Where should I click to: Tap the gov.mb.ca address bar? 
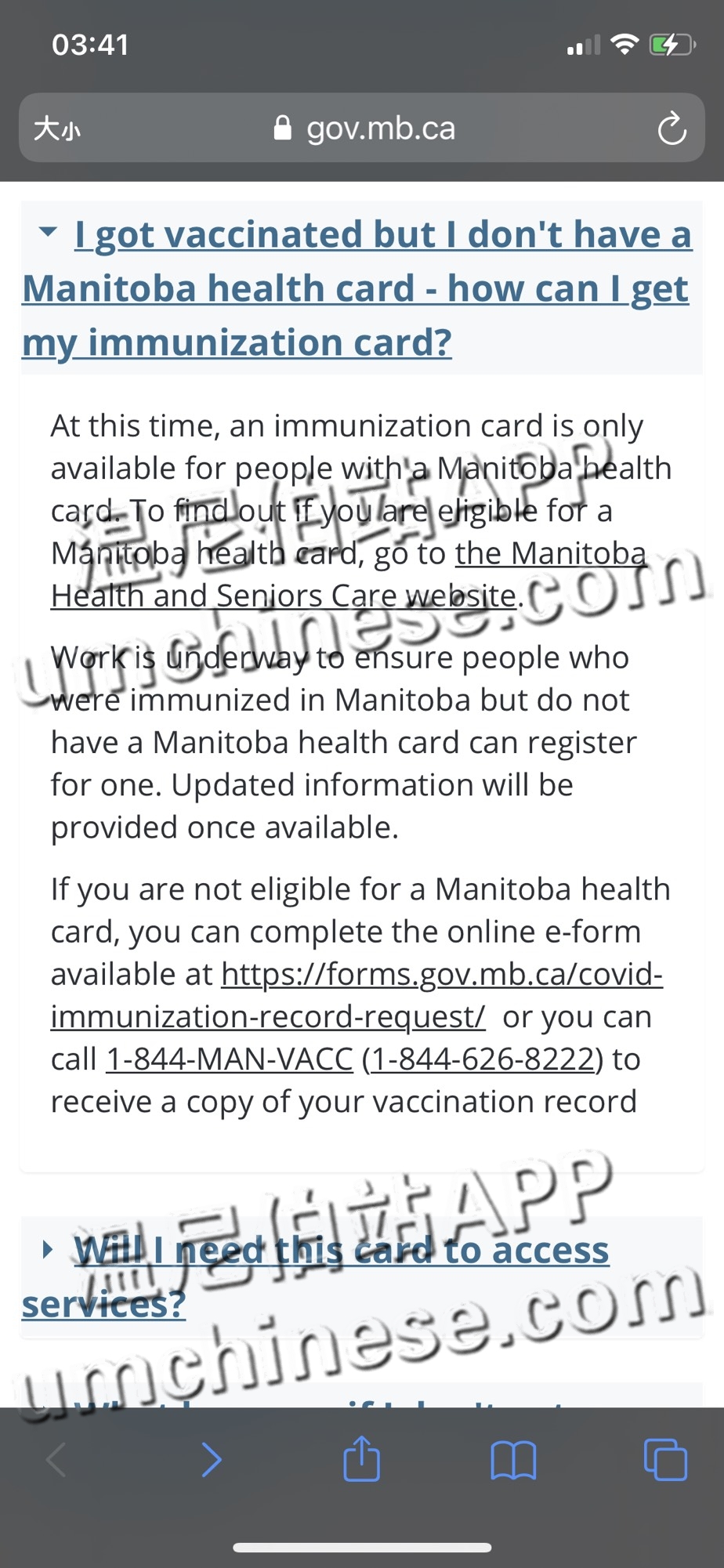(x=365, y=128)
